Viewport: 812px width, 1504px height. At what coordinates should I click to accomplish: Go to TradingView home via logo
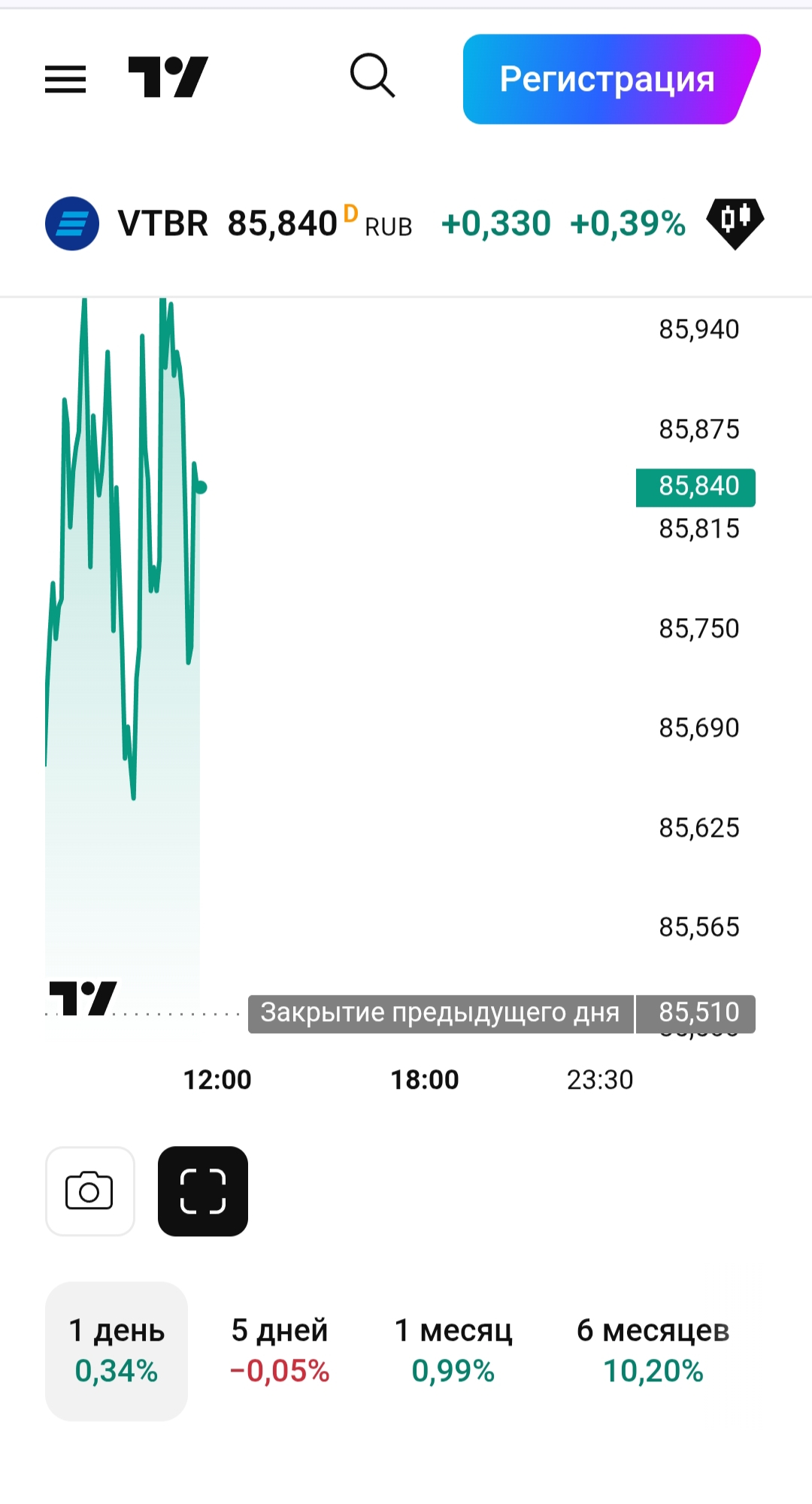(x=168, y=77)
